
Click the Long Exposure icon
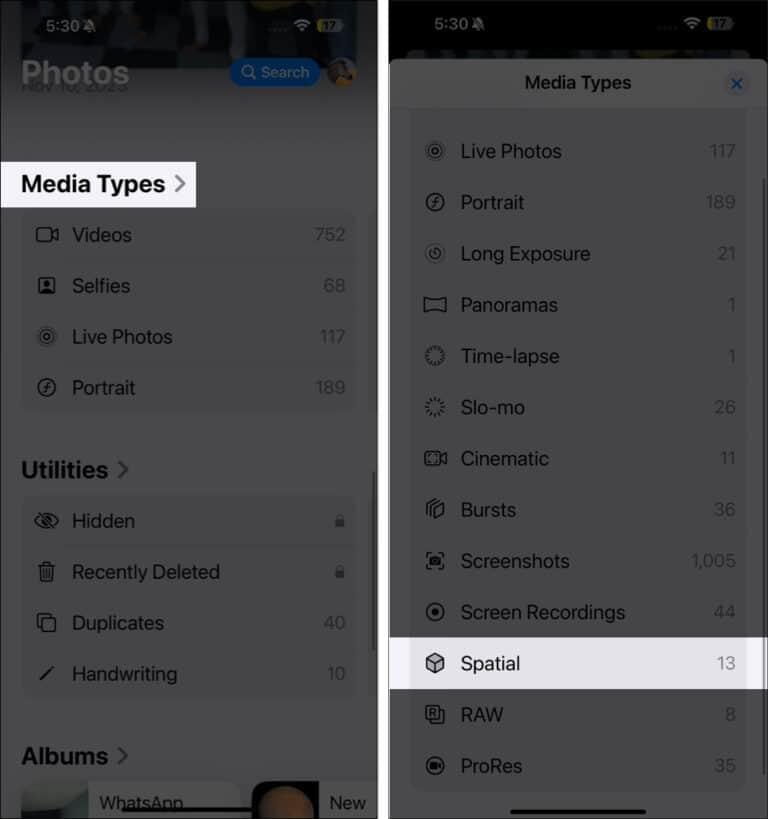[x=434, y=254]
